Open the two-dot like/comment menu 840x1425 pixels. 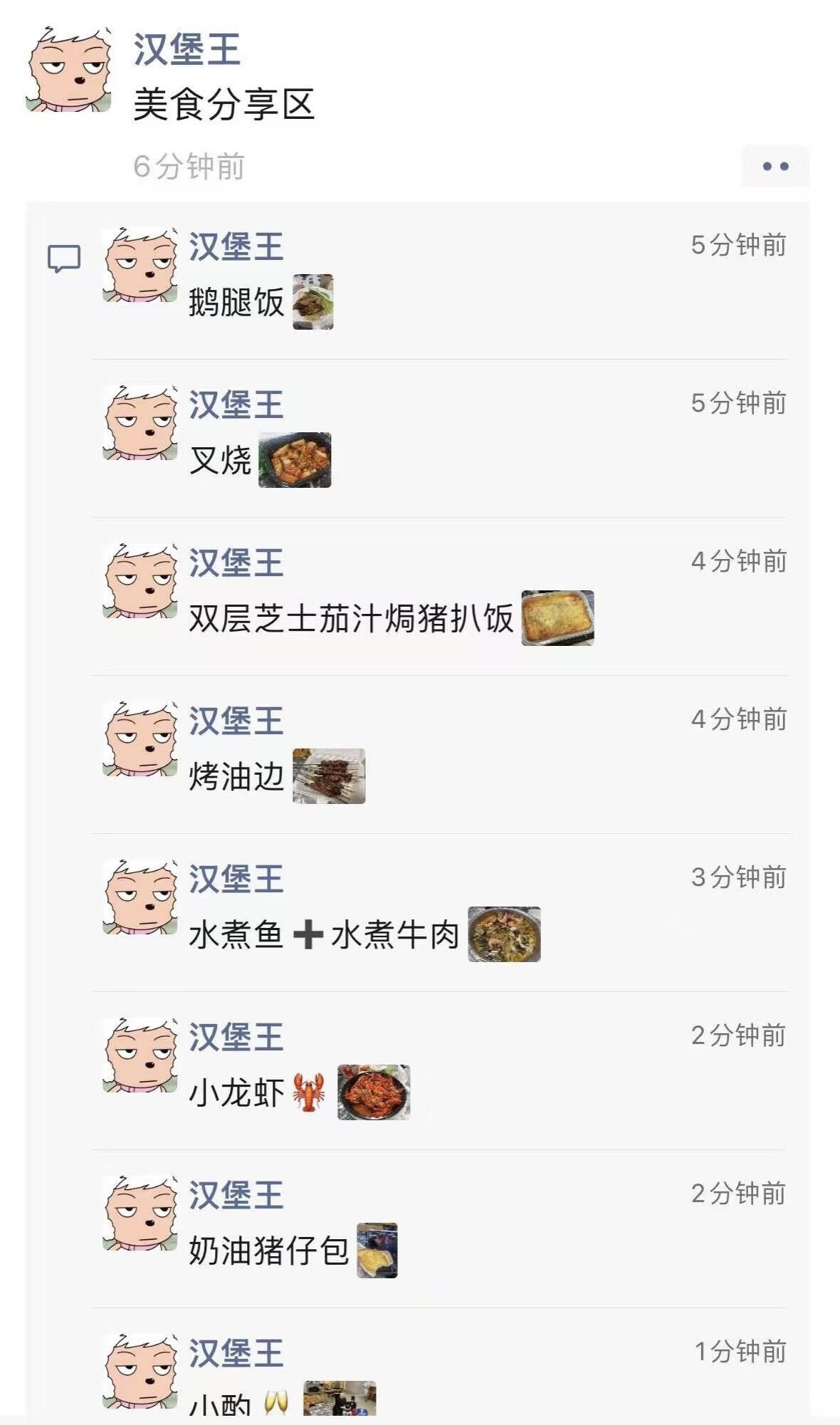point(775,167)
